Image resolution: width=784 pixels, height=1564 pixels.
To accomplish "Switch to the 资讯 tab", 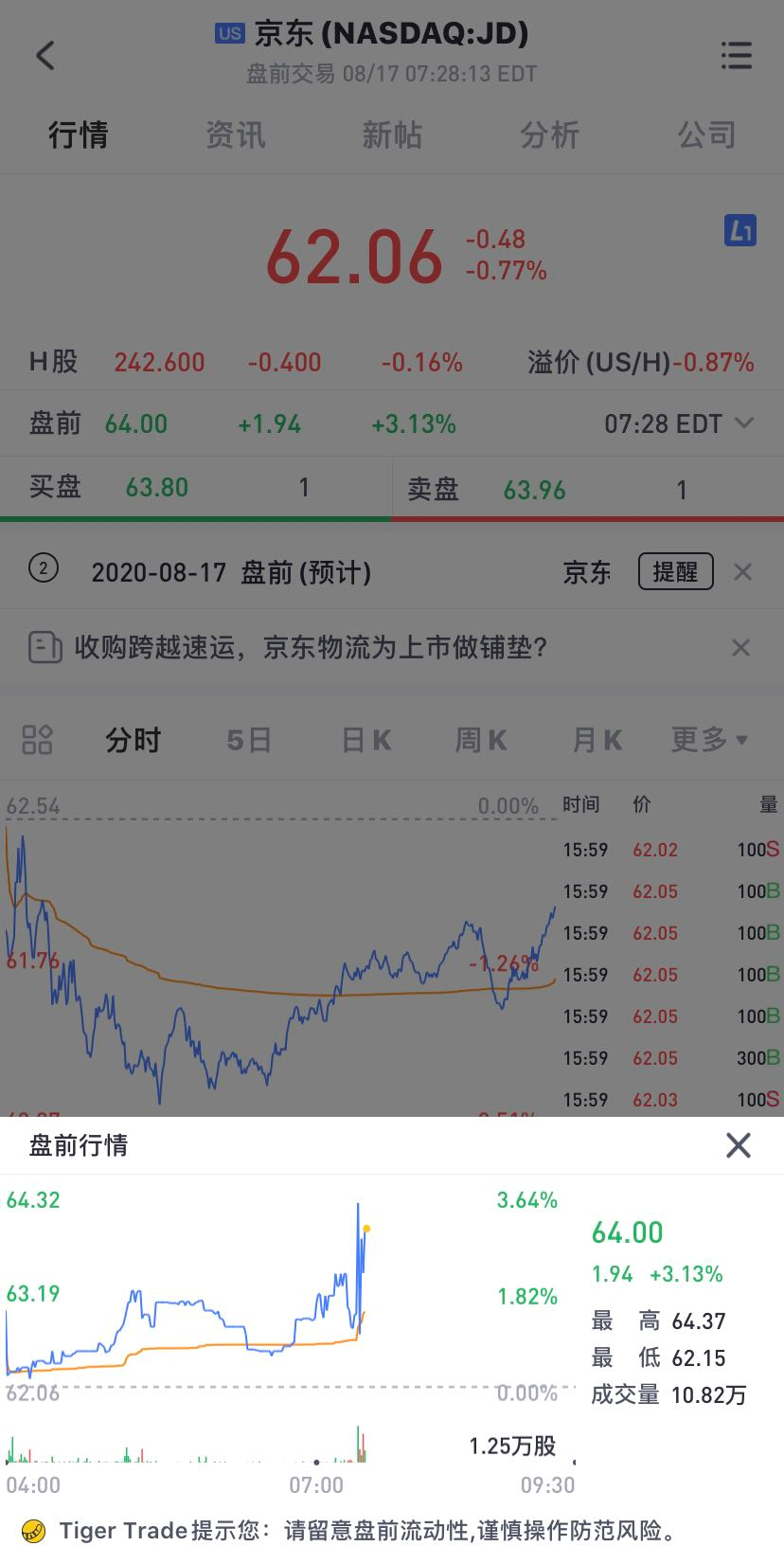I will pos(235,135).
